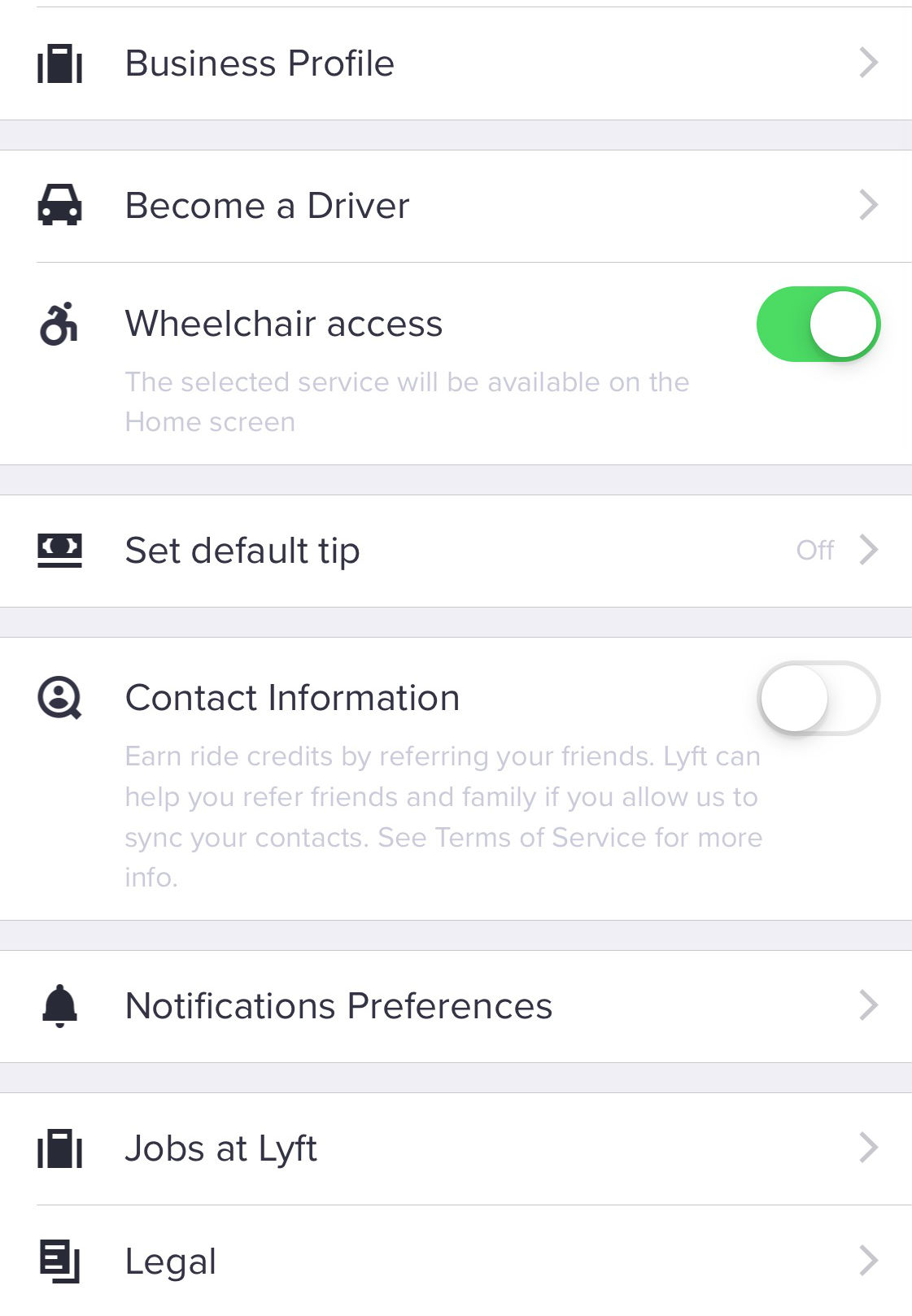This screenshot has width=912, height=1316.
Task: Open Business Profile settings
Action: [x=456, y=63]
